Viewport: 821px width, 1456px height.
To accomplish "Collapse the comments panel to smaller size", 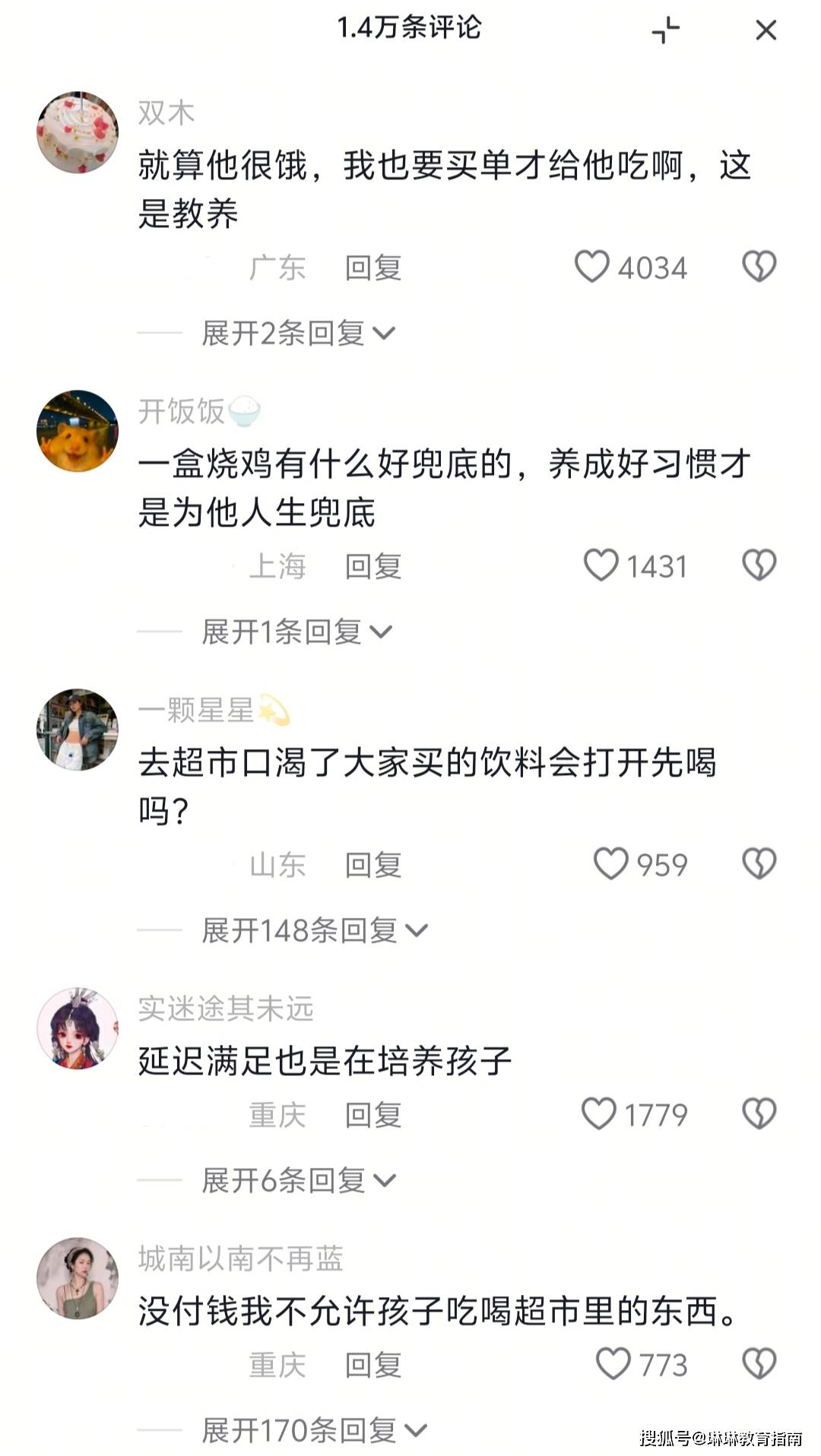I will point(666,30).
